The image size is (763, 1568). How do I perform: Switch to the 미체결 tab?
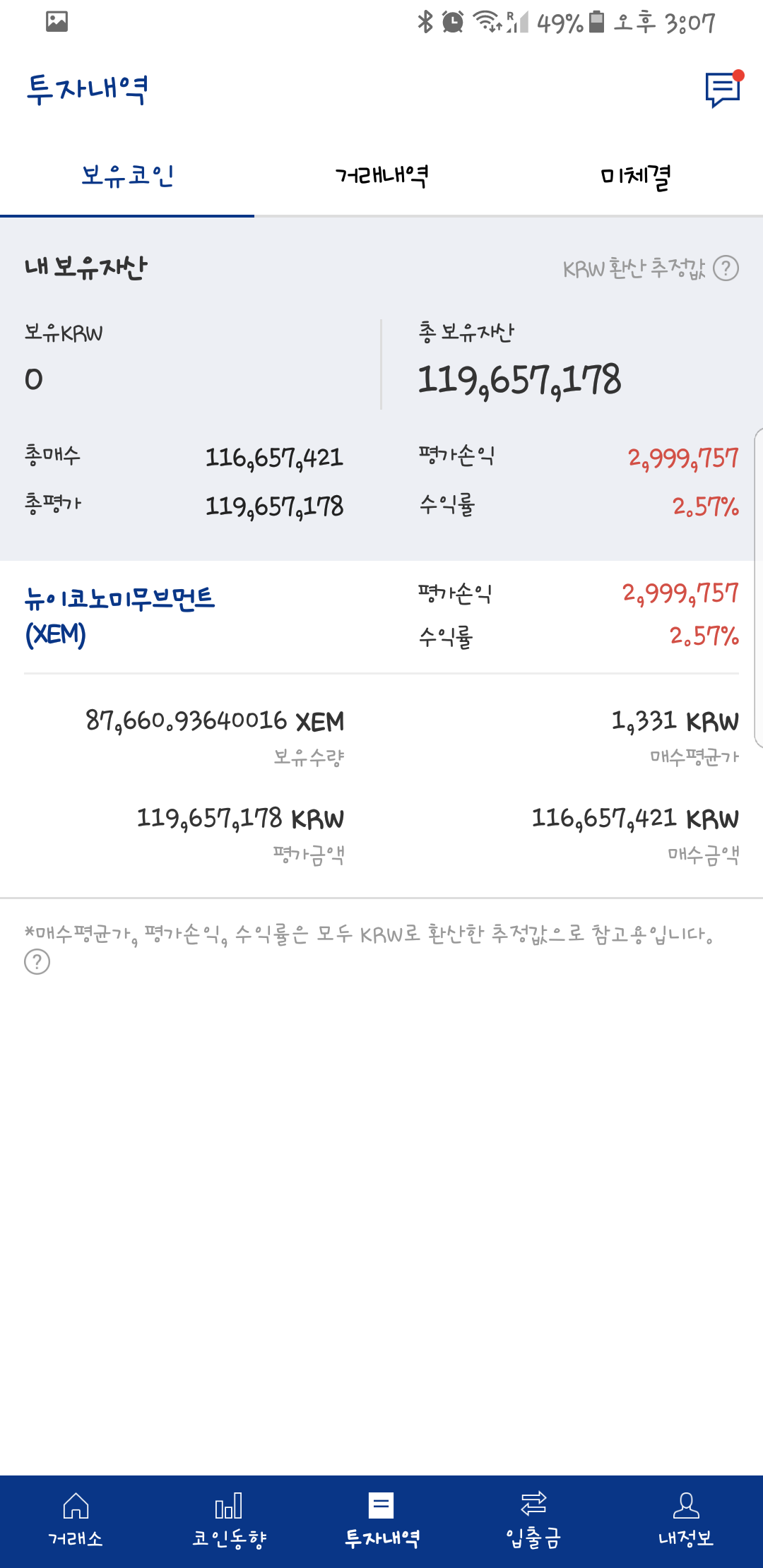(634, 177)
